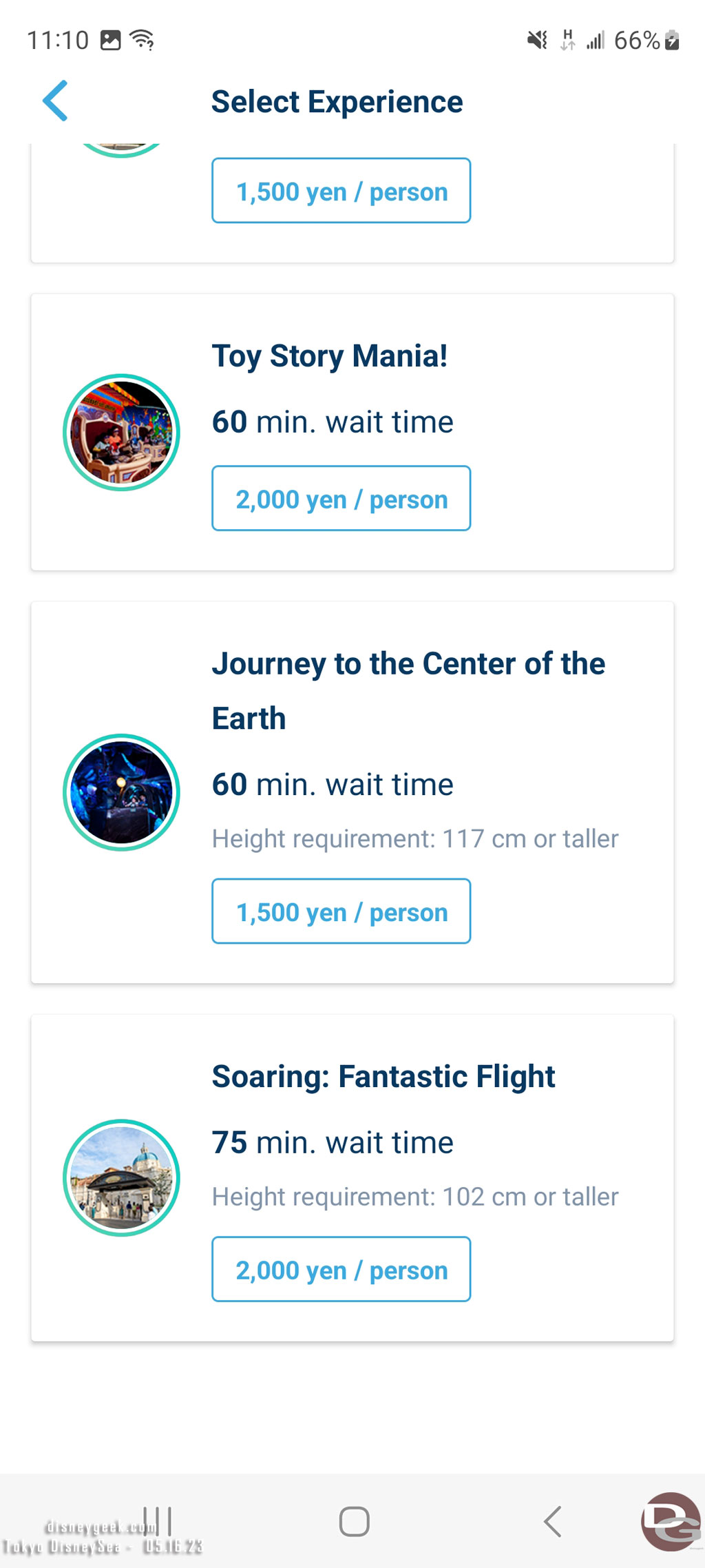Screen dimensions: 705x1568
Task: Open recent apps from navigation bar
Action: click(x=158, y=1521)
